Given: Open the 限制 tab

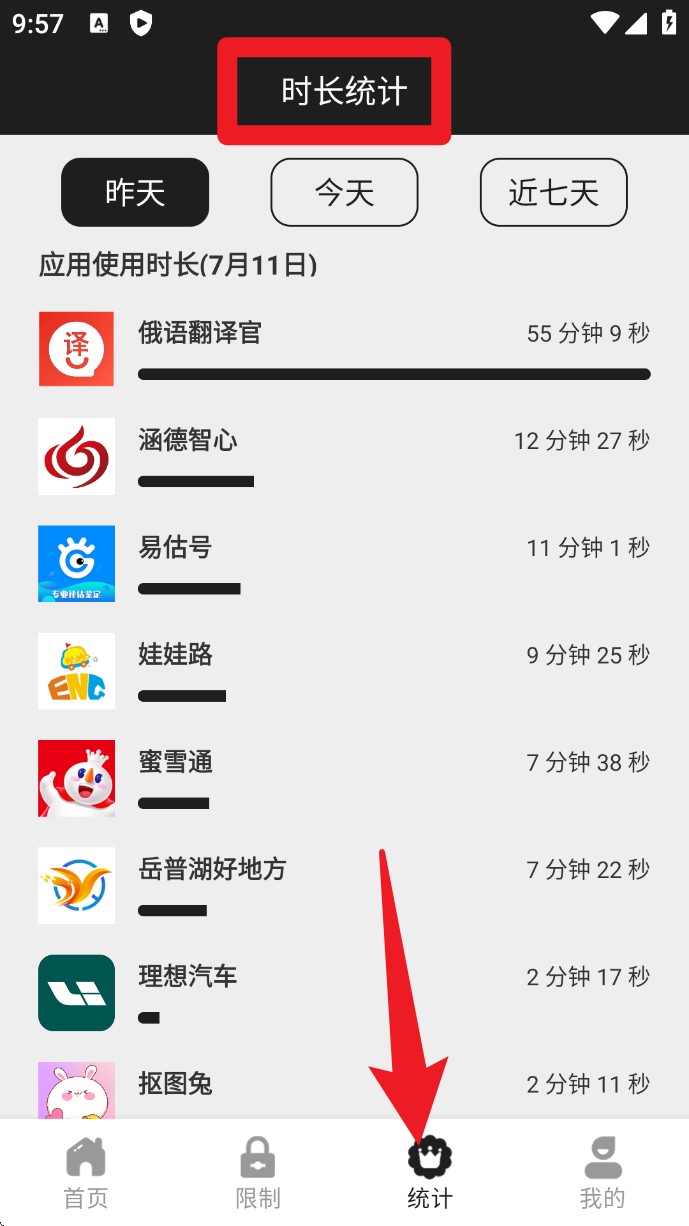Looking at the screenshot, I should click(258, 1174).
